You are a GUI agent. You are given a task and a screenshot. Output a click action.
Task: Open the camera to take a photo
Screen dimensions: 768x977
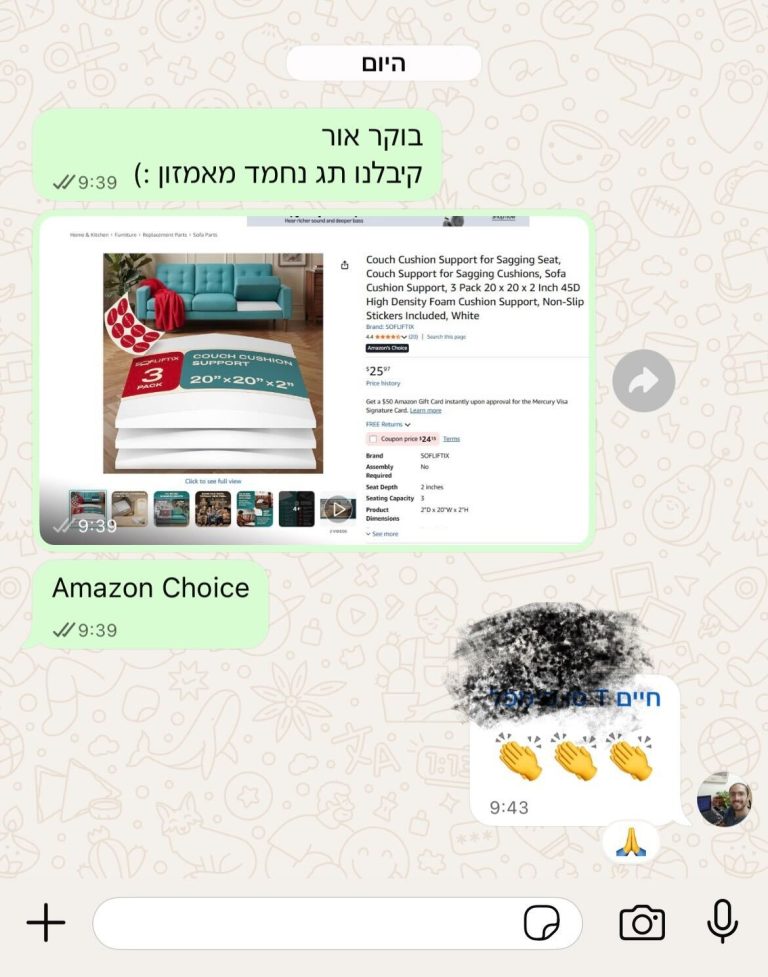click(x=642, y=922)
